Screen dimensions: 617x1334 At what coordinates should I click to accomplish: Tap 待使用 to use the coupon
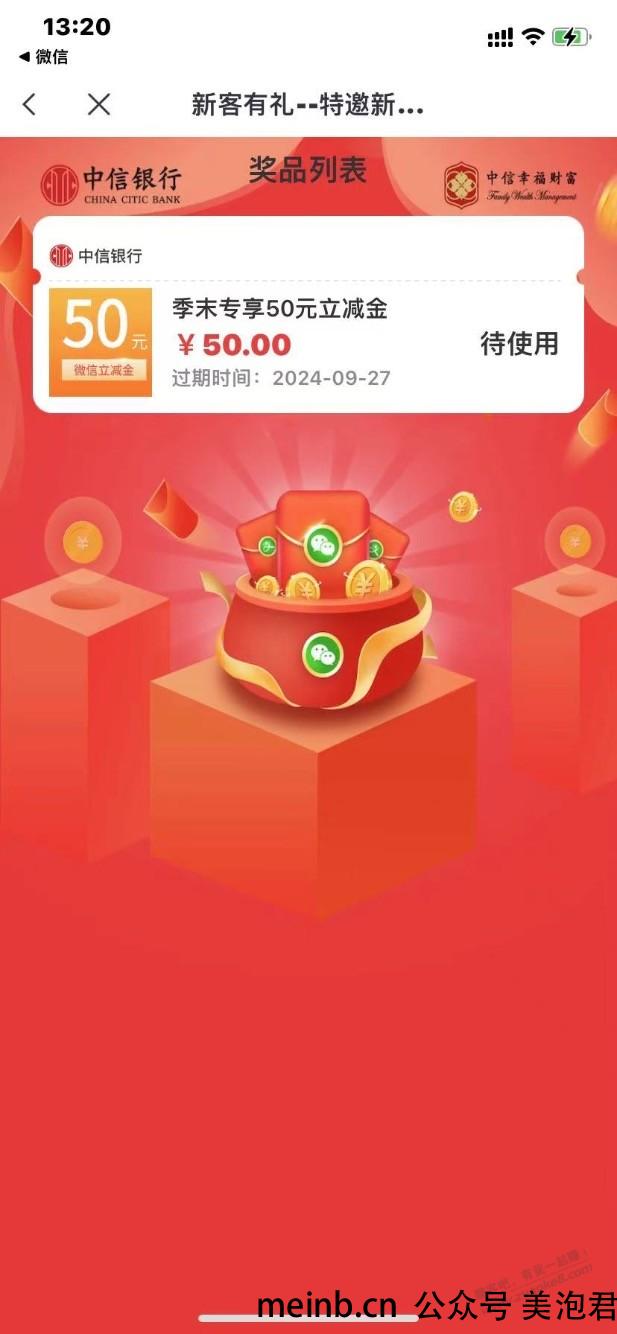tap(519, 344)
